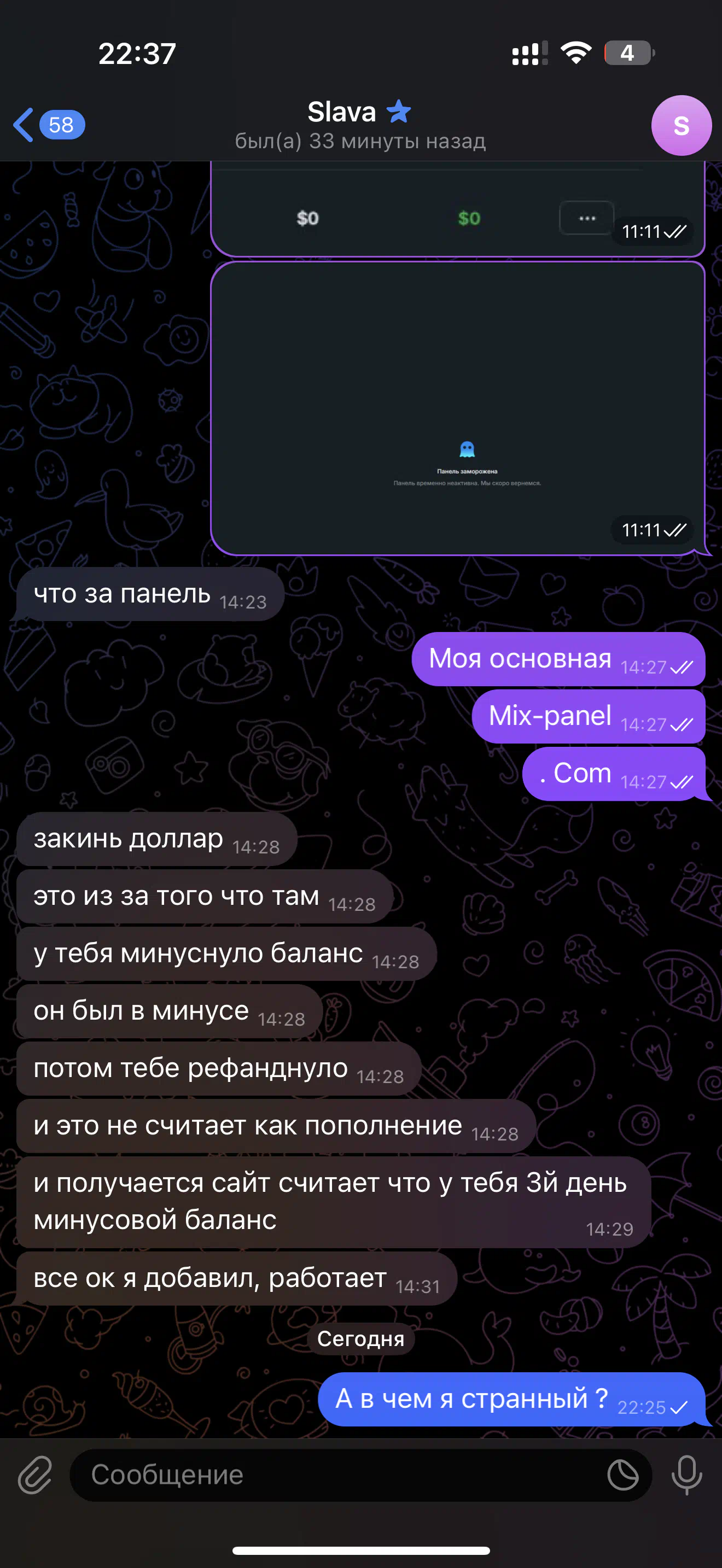
Task: Open Slava's profile avatar
Action: tap(681, 125)
